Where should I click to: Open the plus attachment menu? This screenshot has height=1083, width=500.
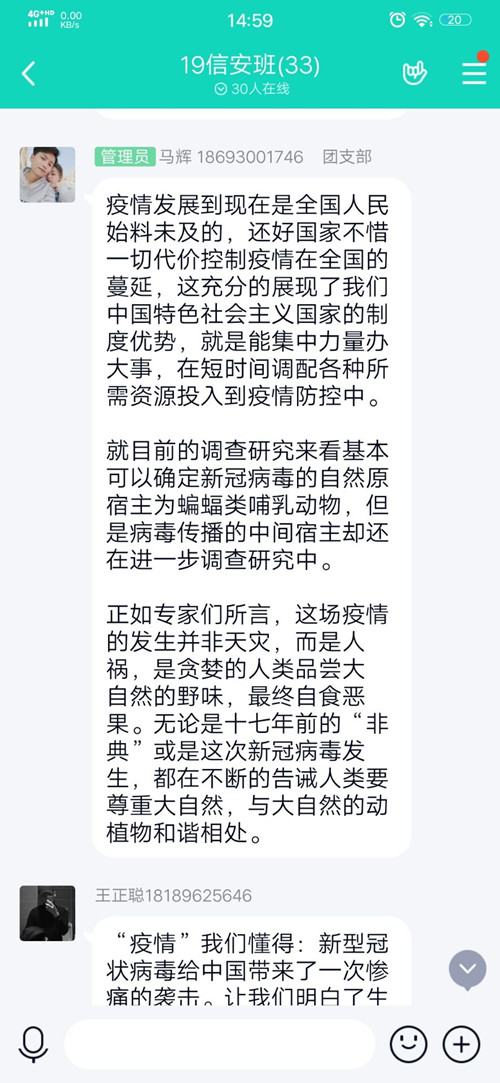pos(461,1044)
